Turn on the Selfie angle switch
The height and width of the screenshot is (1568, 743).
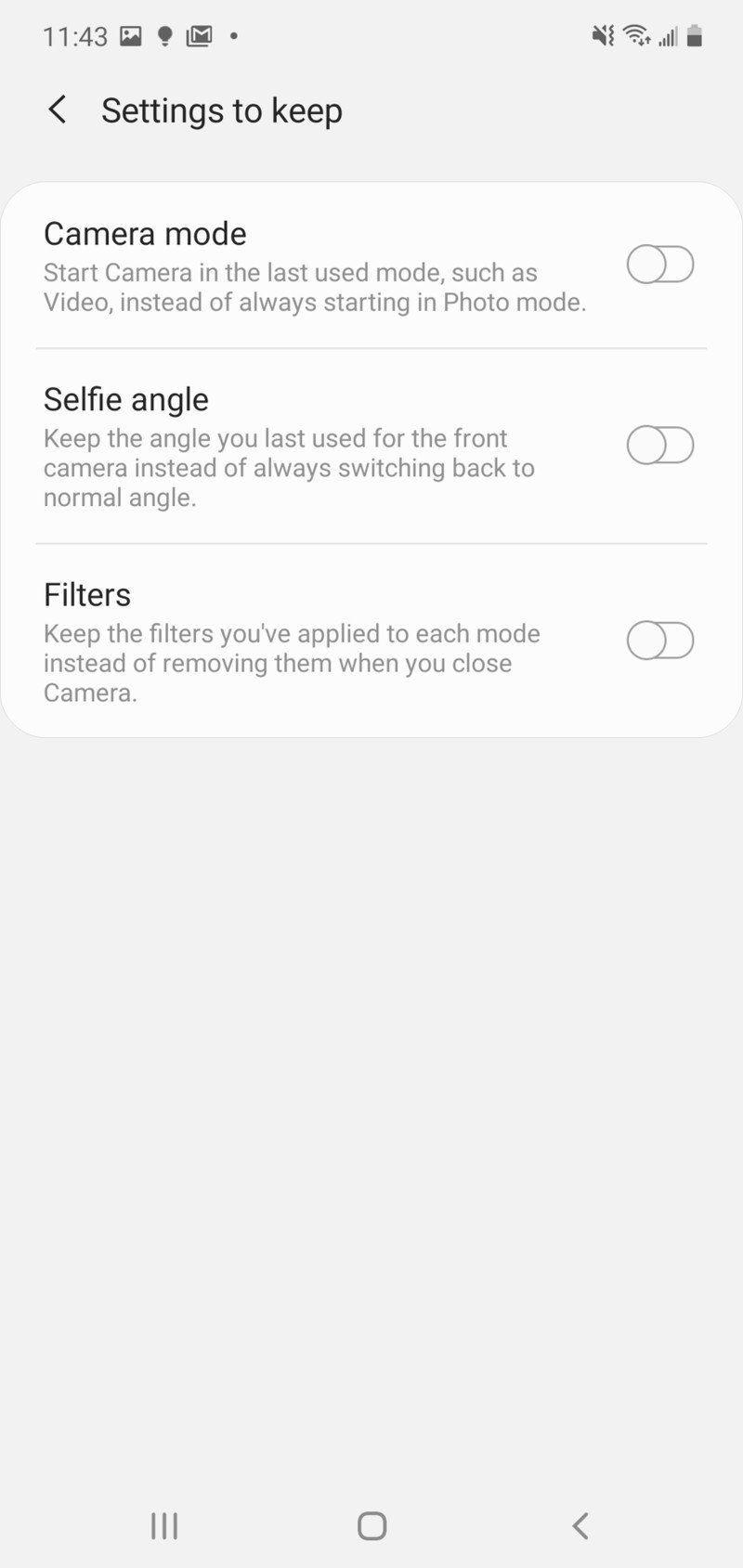click(x=659, y=445)
